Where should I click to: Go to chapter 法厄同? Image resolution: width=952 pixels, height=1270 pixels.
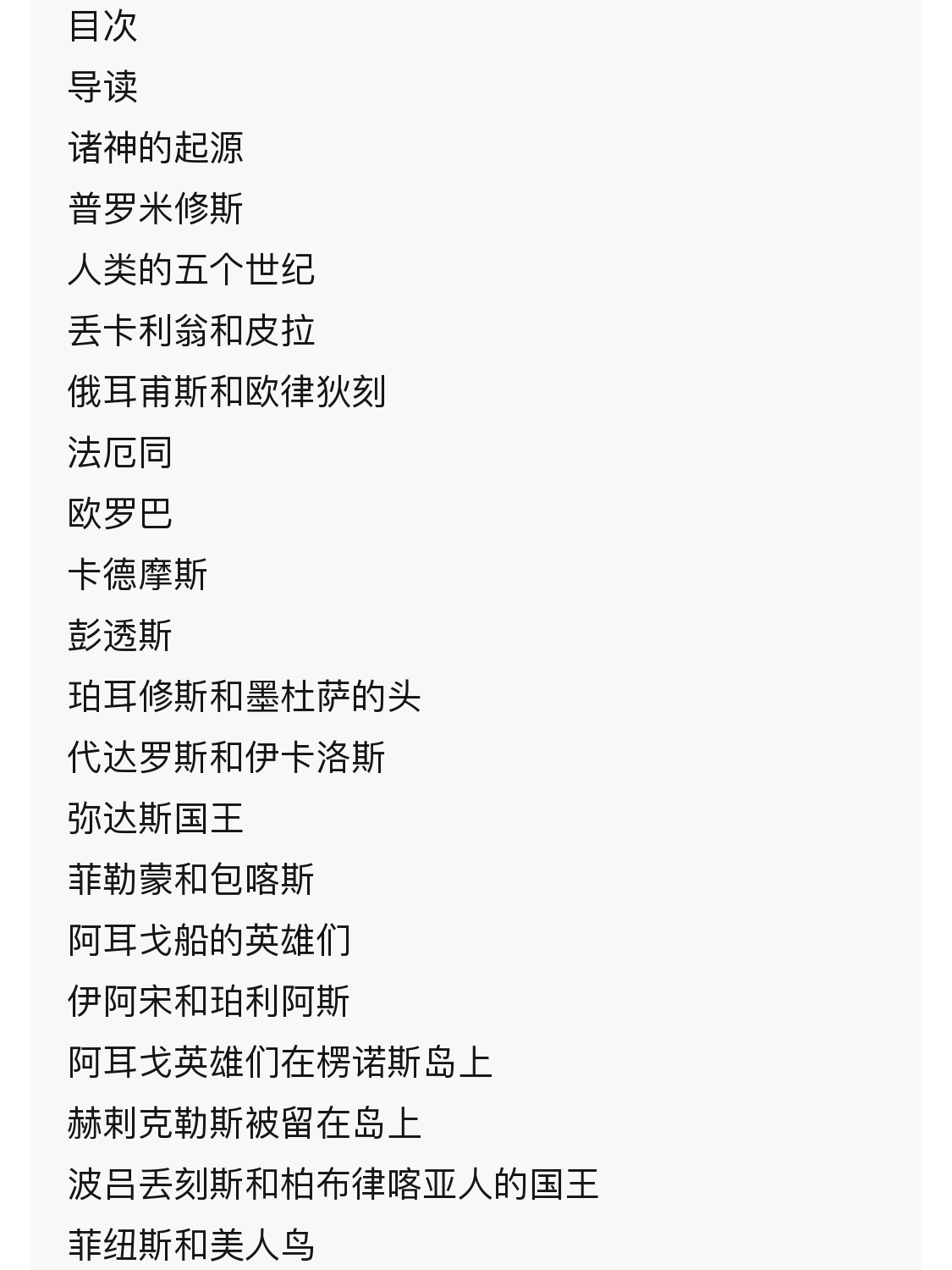click(120, 453)
